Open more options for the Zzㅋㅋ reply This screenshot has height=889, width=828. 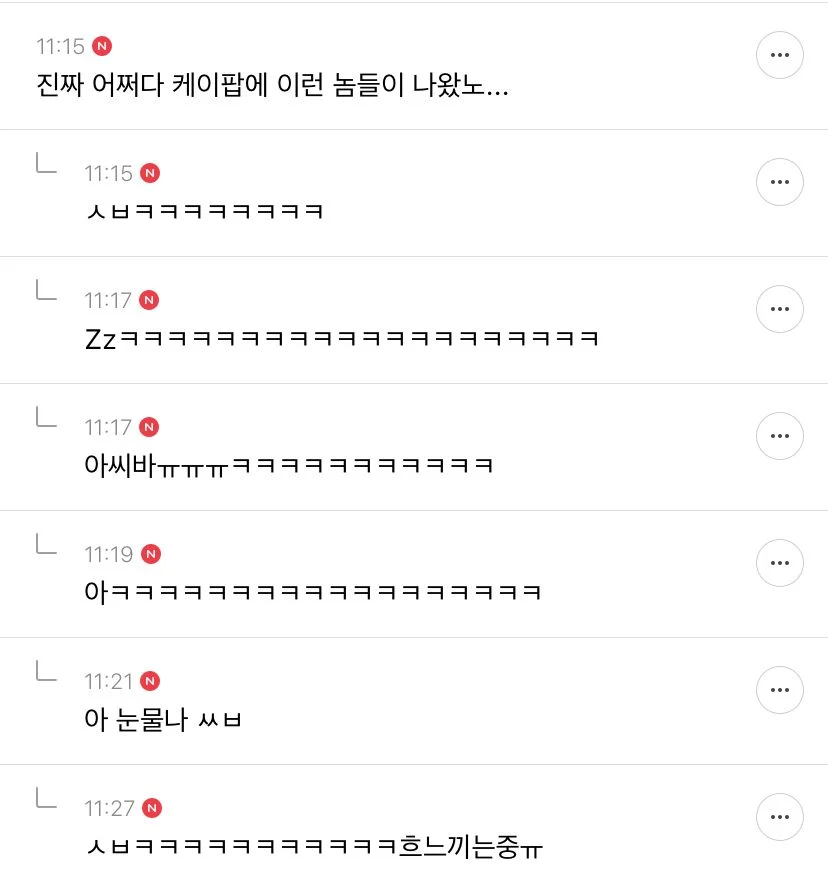779,309
